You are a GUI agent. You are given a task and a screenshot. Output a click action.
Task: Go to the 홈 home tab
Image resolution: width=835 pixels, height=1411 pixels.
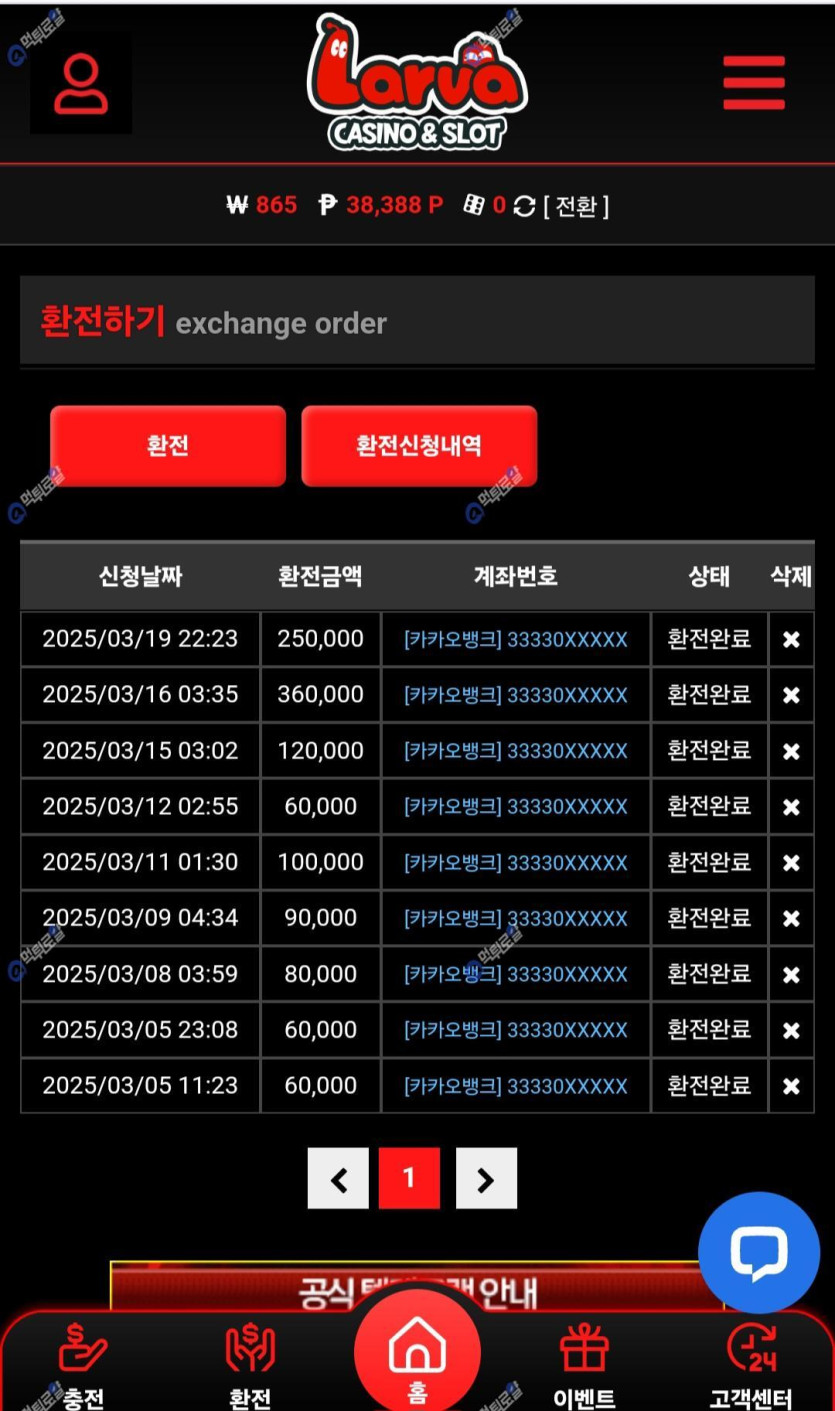click(417, 1355)
